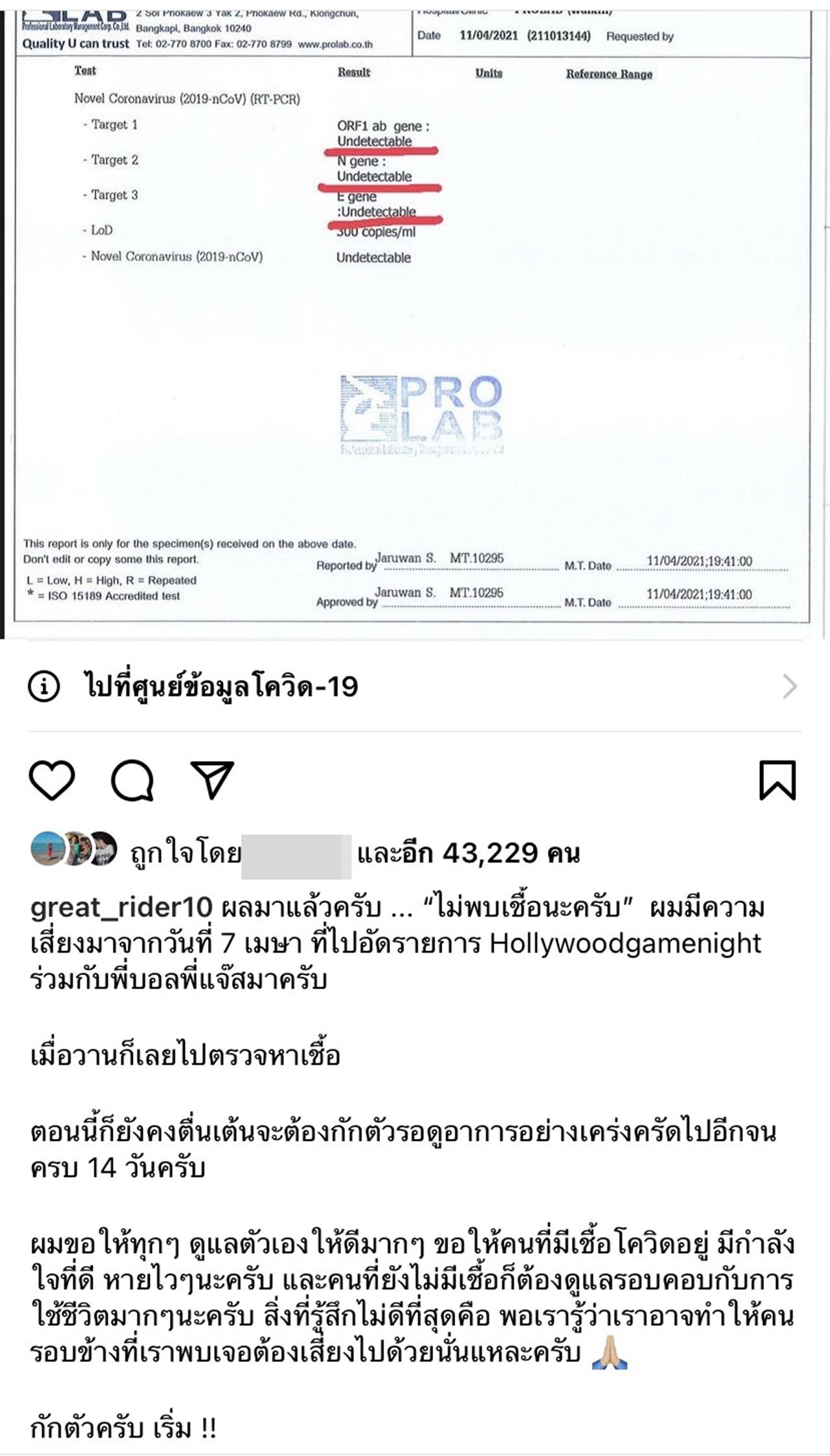Like this post with the heart icon

52,780
